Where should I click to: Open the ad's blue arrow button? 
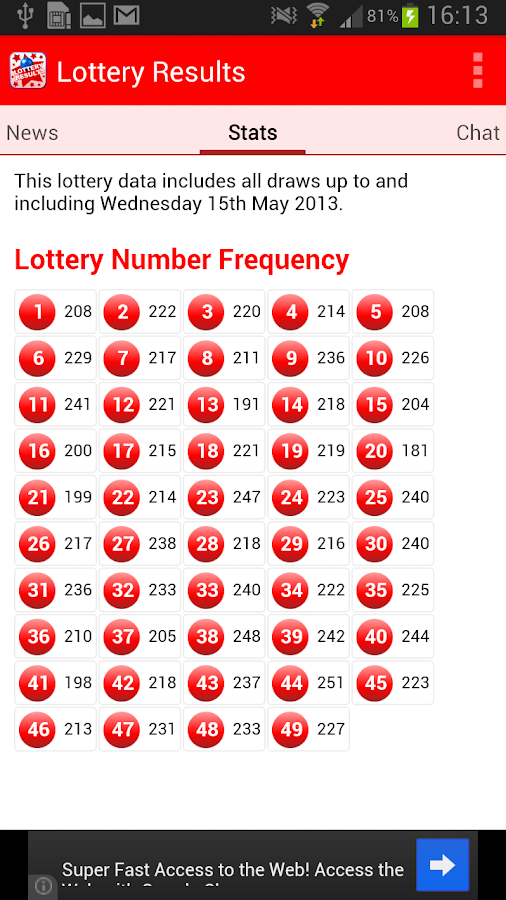(x=442, y=865)
